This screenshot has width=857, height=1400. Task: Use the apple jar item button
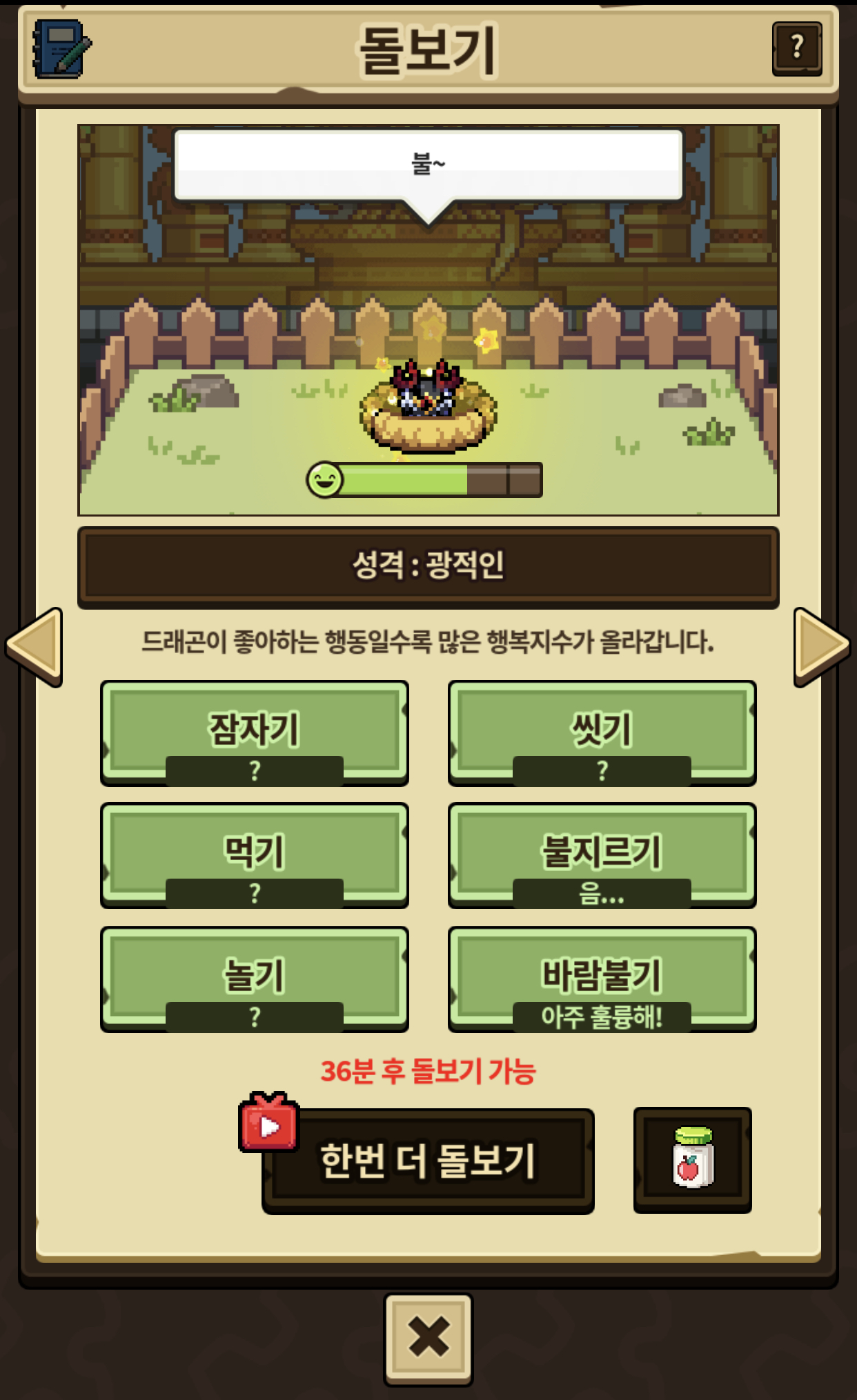coord(692,1159)
